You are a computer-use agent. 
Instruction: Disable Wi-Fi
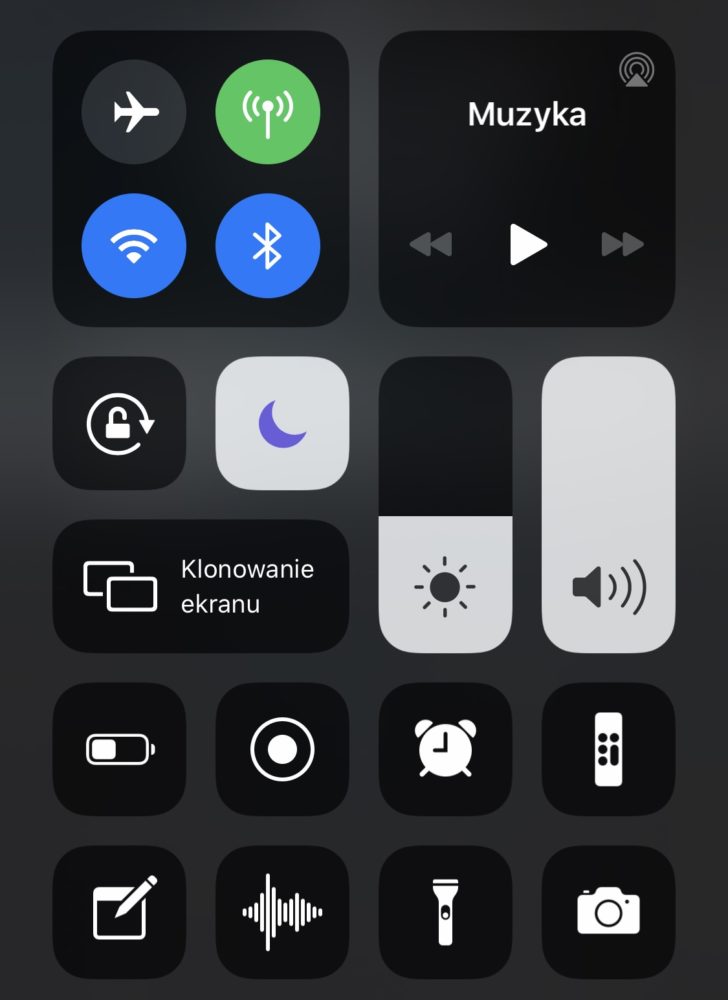[133, 246]
